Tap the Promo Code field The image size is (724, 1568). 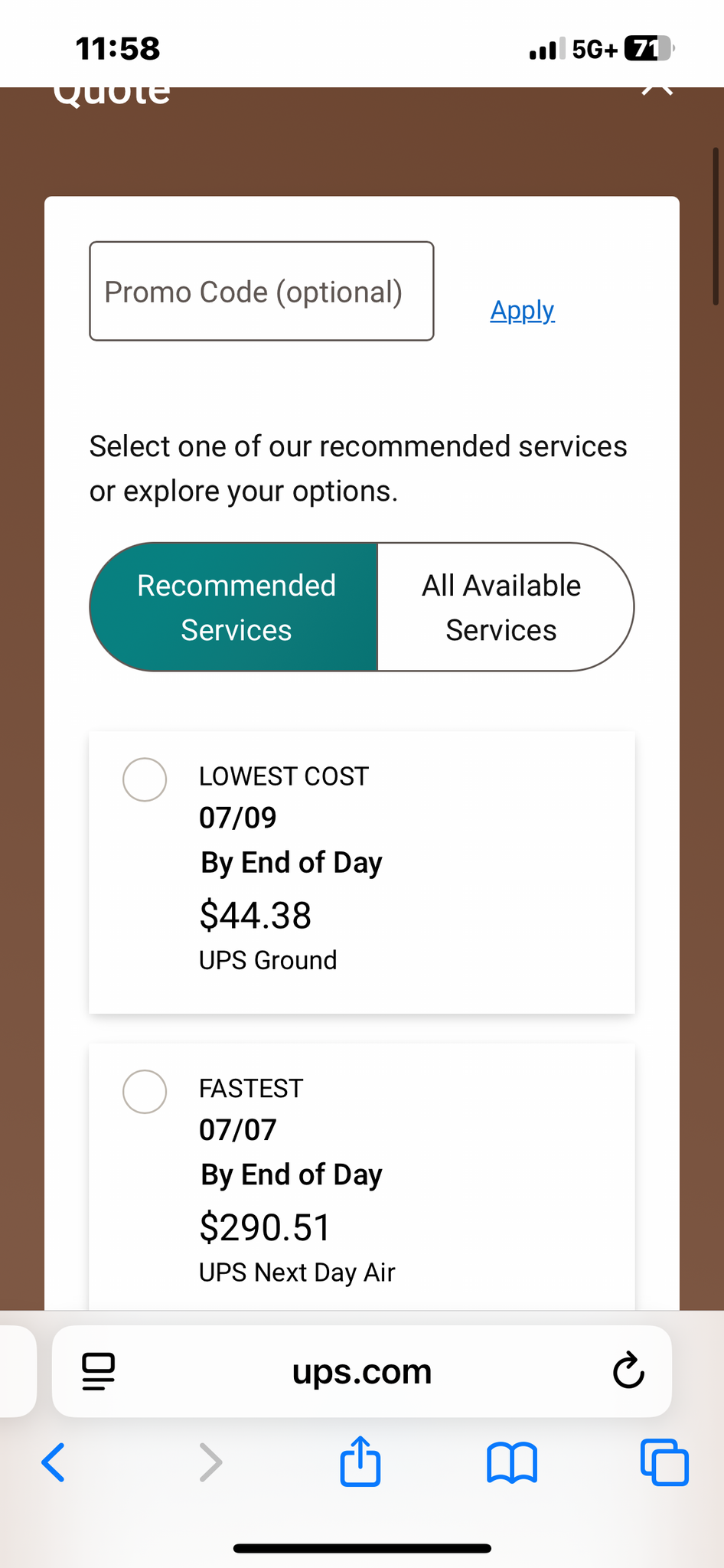pos(262,291)
